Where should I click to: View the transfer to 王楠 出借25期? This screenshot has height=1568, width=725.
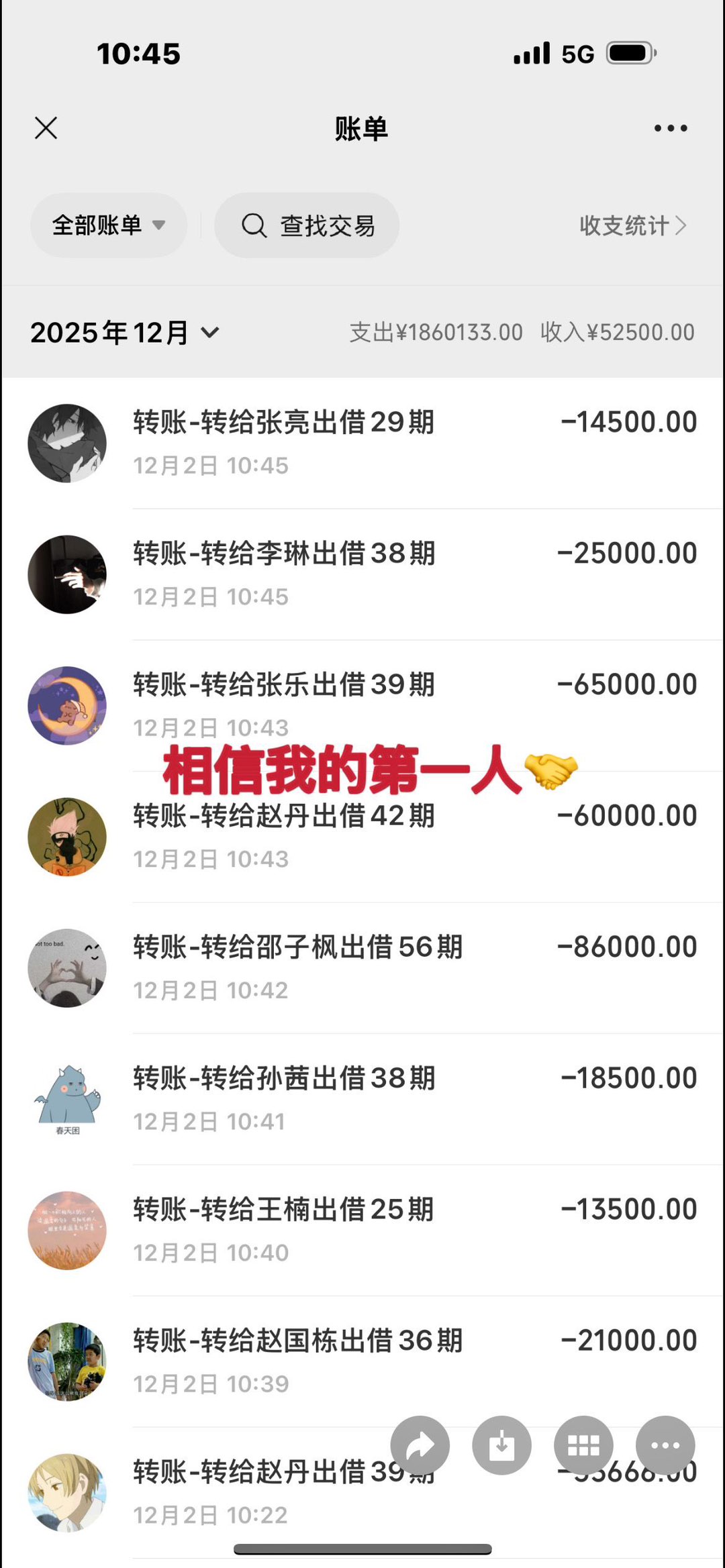[x=362, y=1230]
